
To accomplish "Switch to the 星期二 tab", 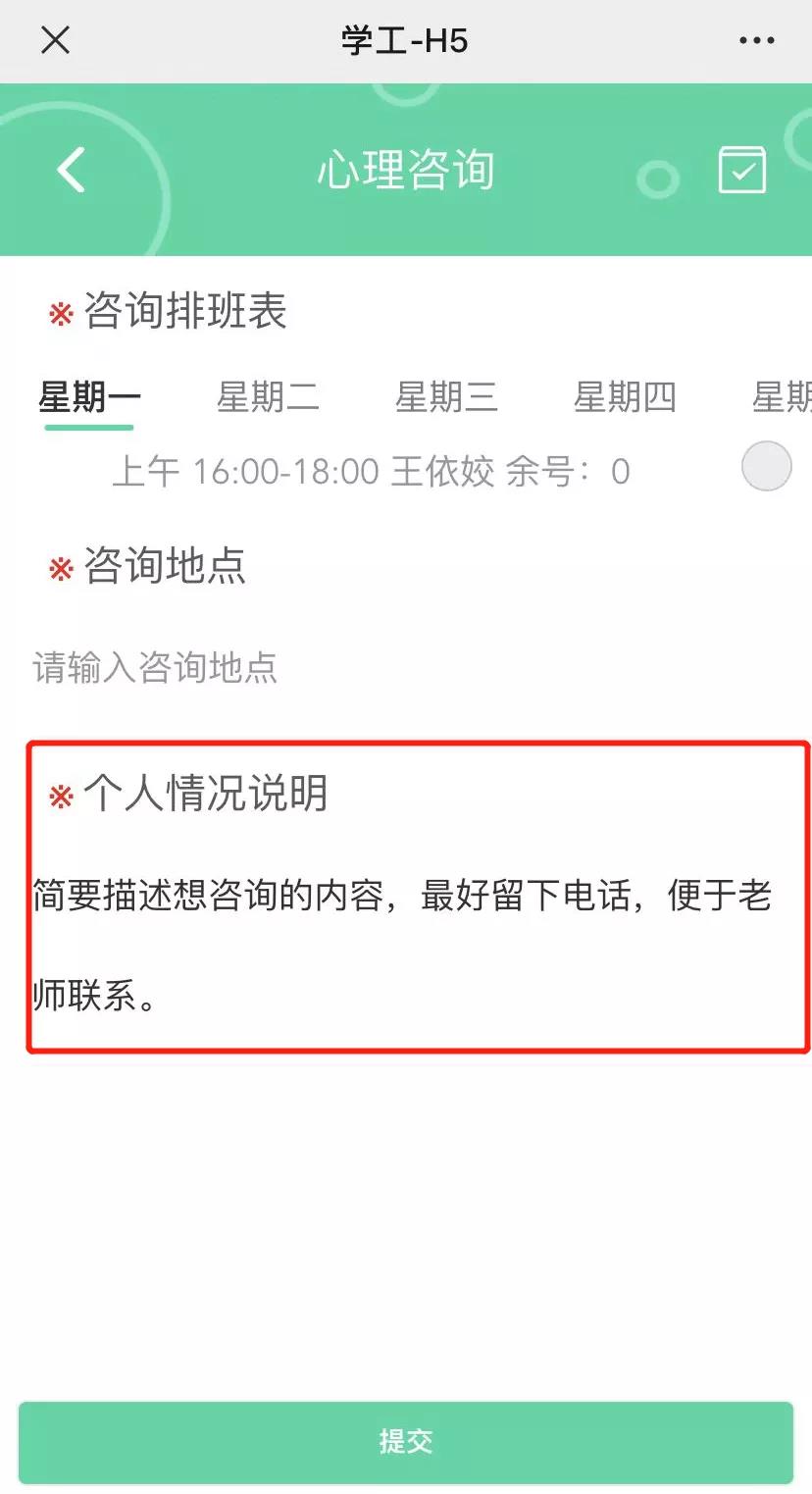I will (268, 398).
